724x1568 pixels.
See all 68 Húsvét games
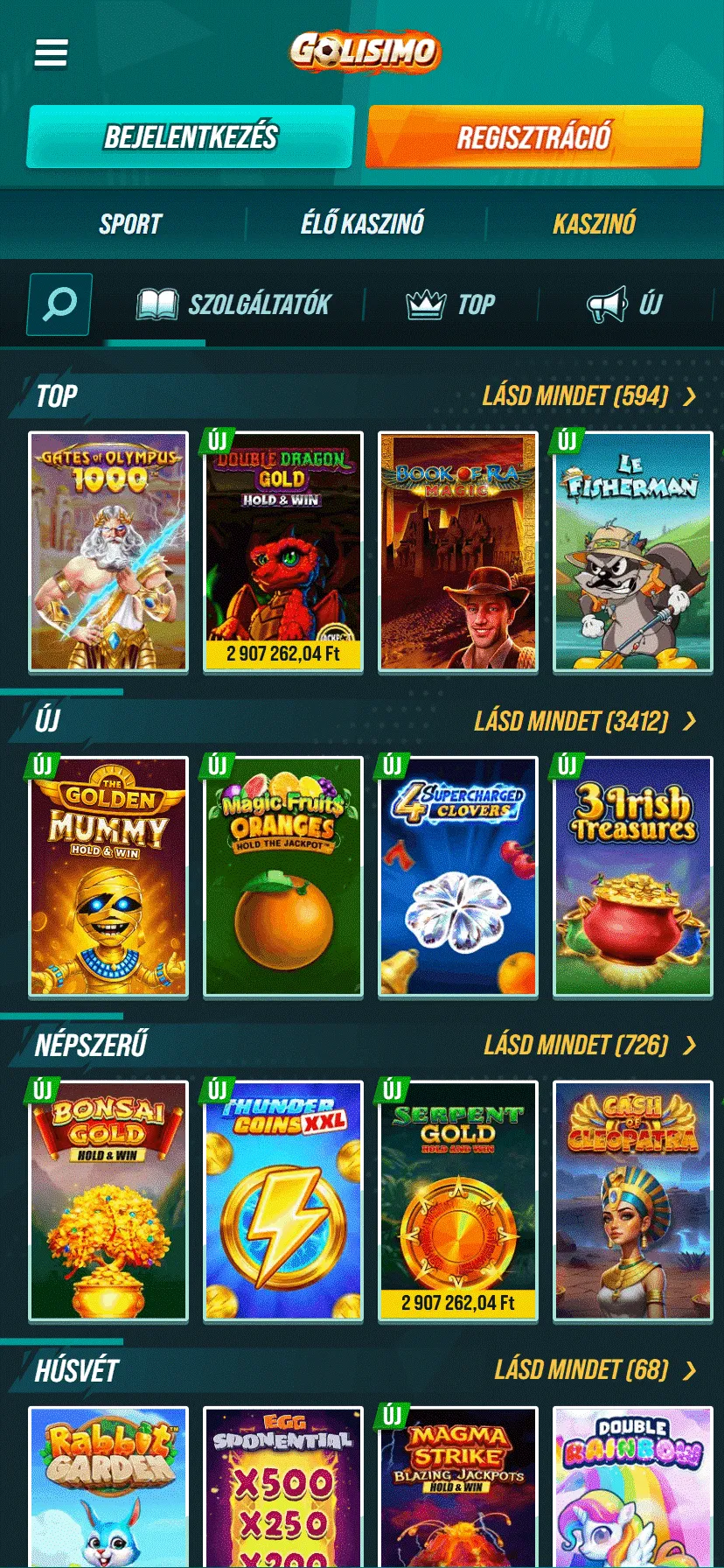coord(595,1369)
